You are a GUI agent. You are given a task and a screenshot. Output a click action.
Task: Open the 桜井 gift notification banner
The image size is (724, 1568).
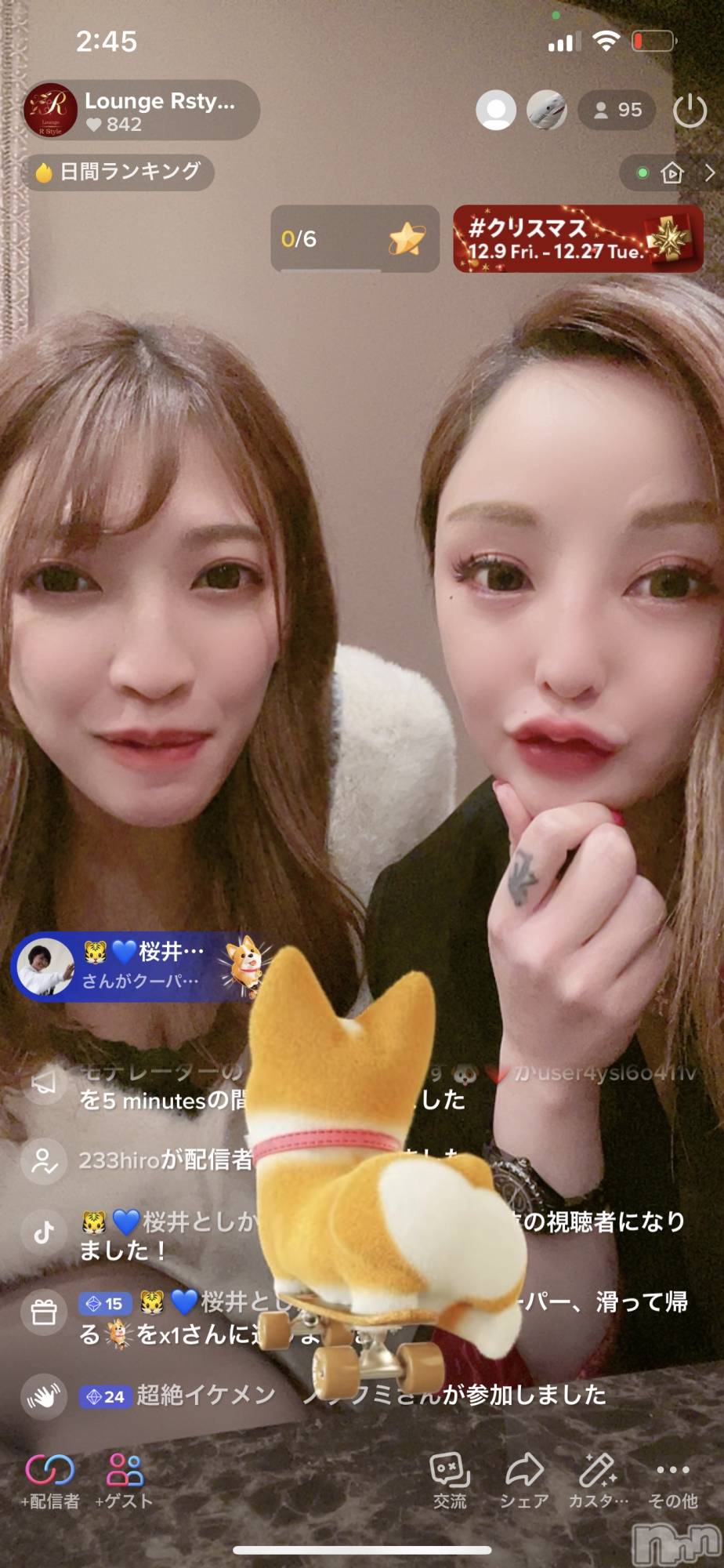pyautogui.click(x=133, y=966)
